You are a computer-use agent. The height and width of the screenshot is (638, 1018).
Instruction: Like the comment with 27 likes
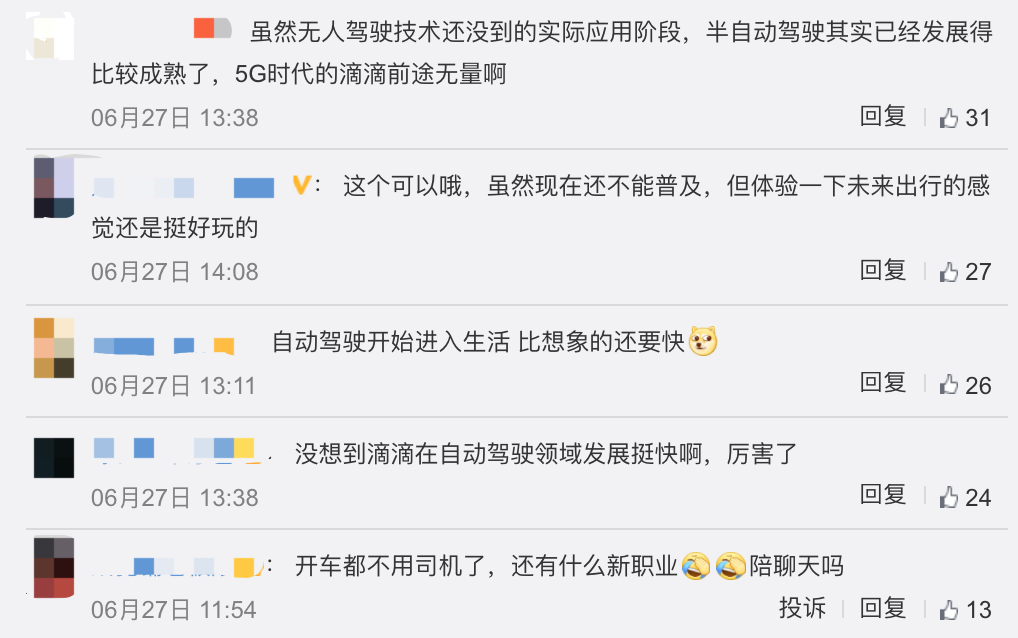pos(949,272)
